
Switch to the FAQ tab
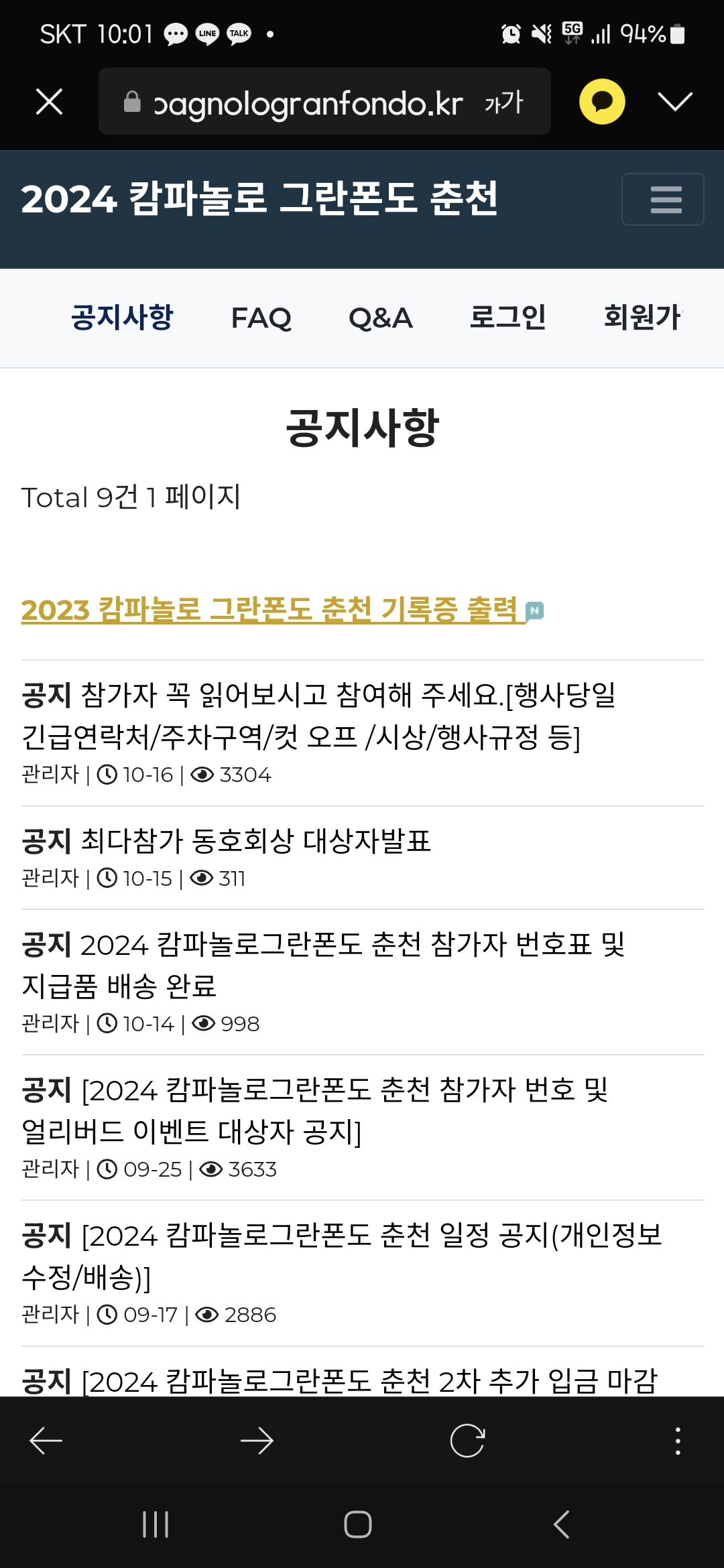[x=261, y=318]
